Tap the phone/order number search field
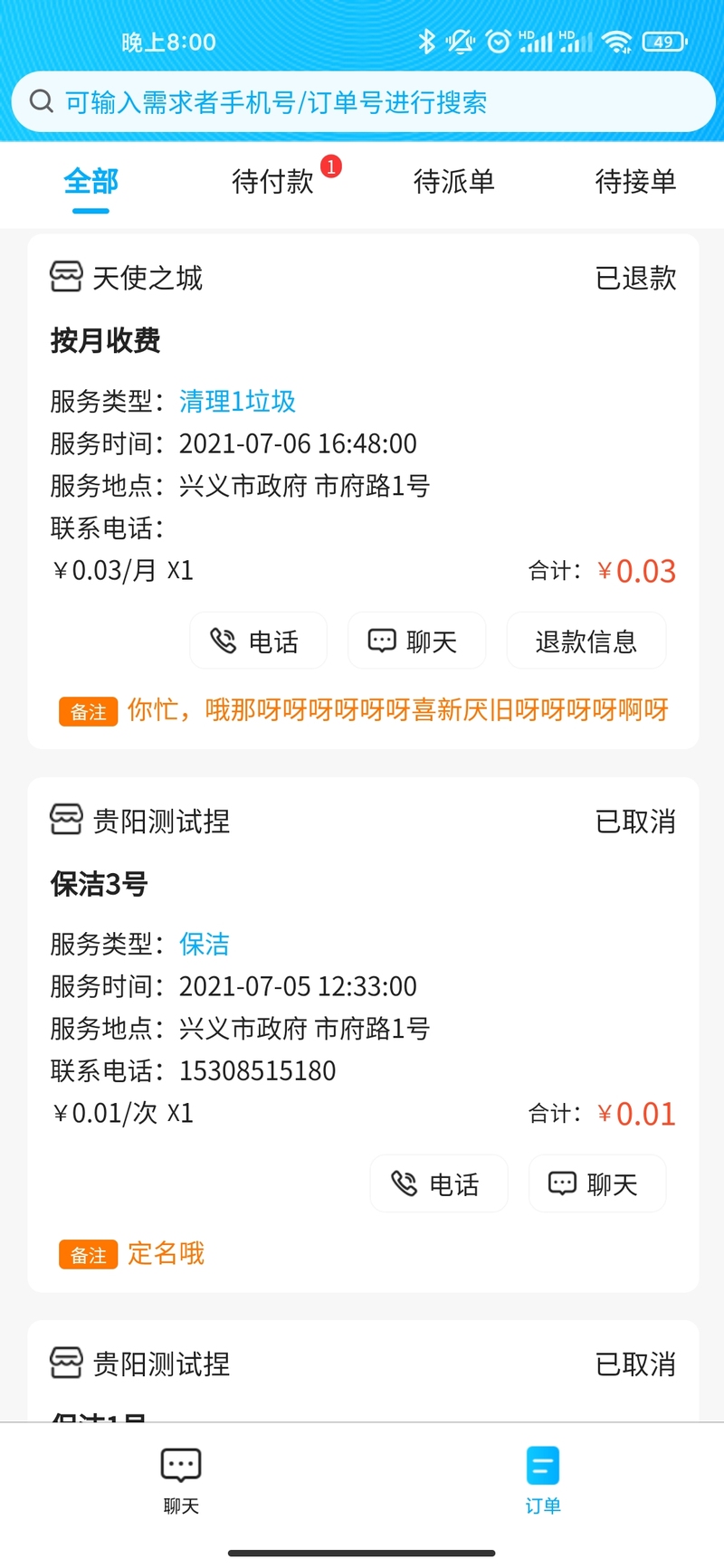This screenshot has height=1568, width=724. (363, 102)
